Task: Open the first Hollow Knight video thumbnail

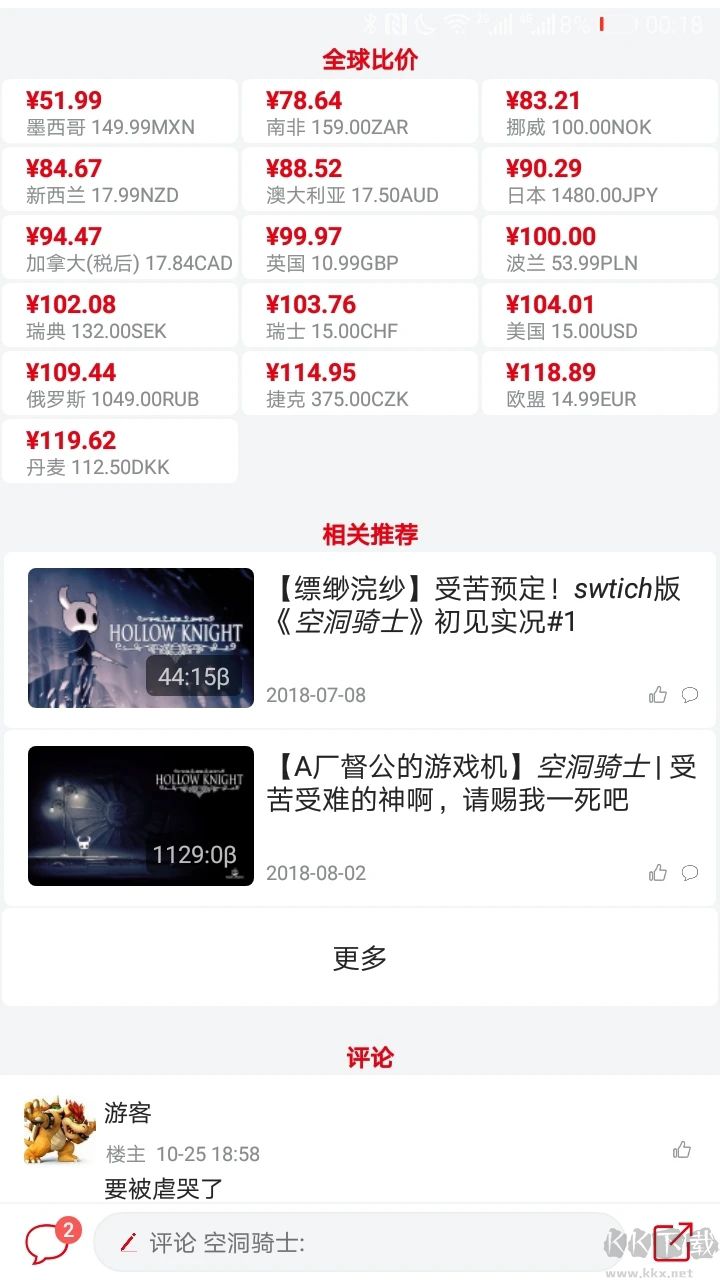Action: pos(140,637)
